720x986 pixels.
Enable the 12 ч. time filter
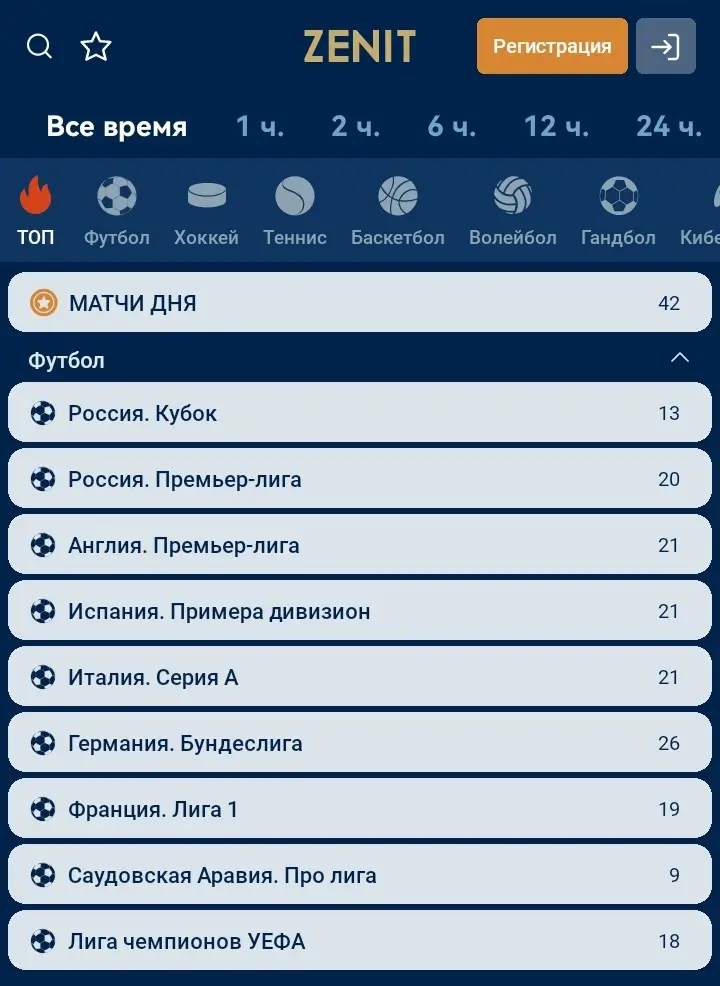(x=556, y=126)
